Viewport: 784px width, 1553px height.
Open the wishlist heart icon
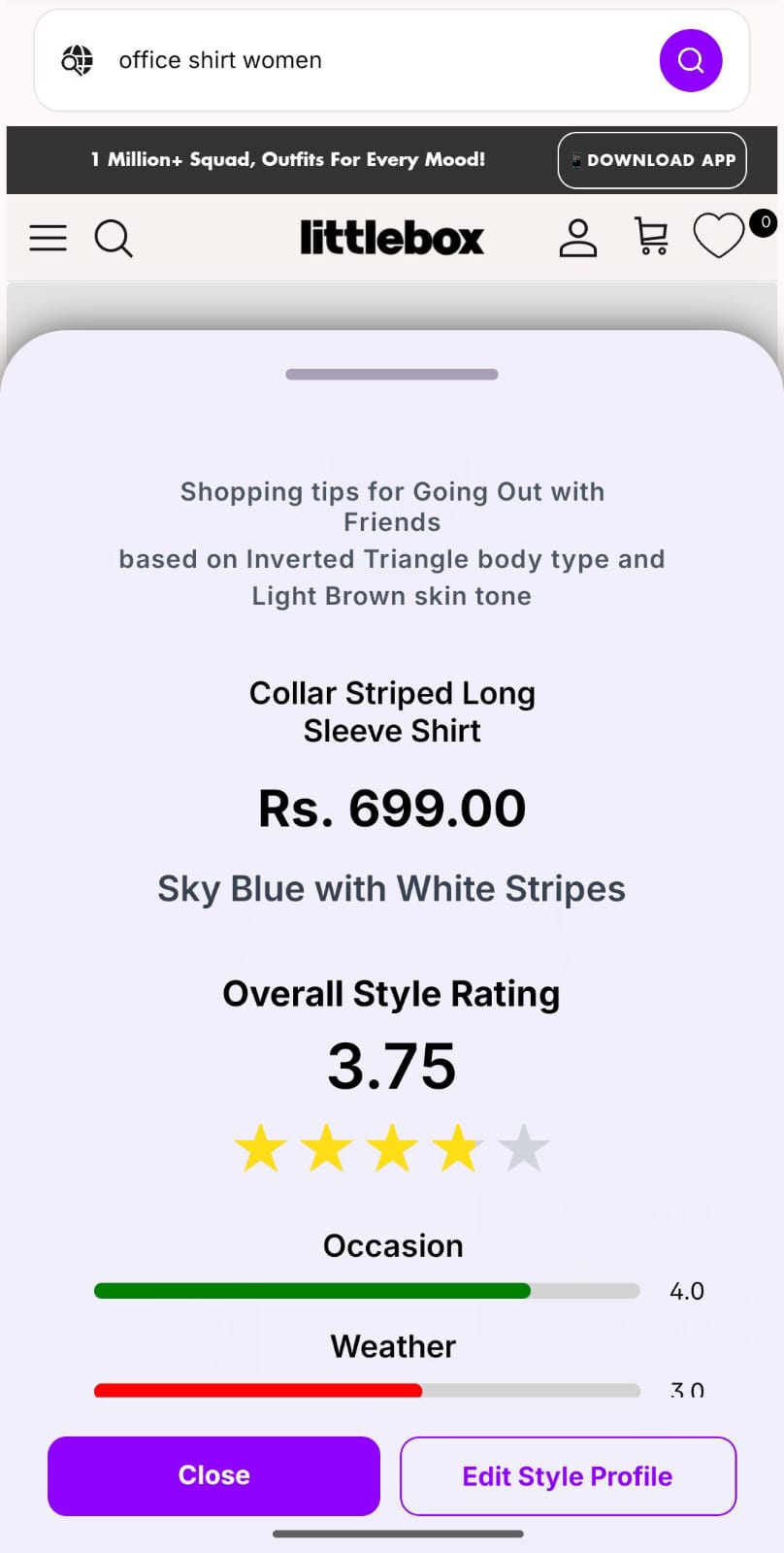pos(719,236)
